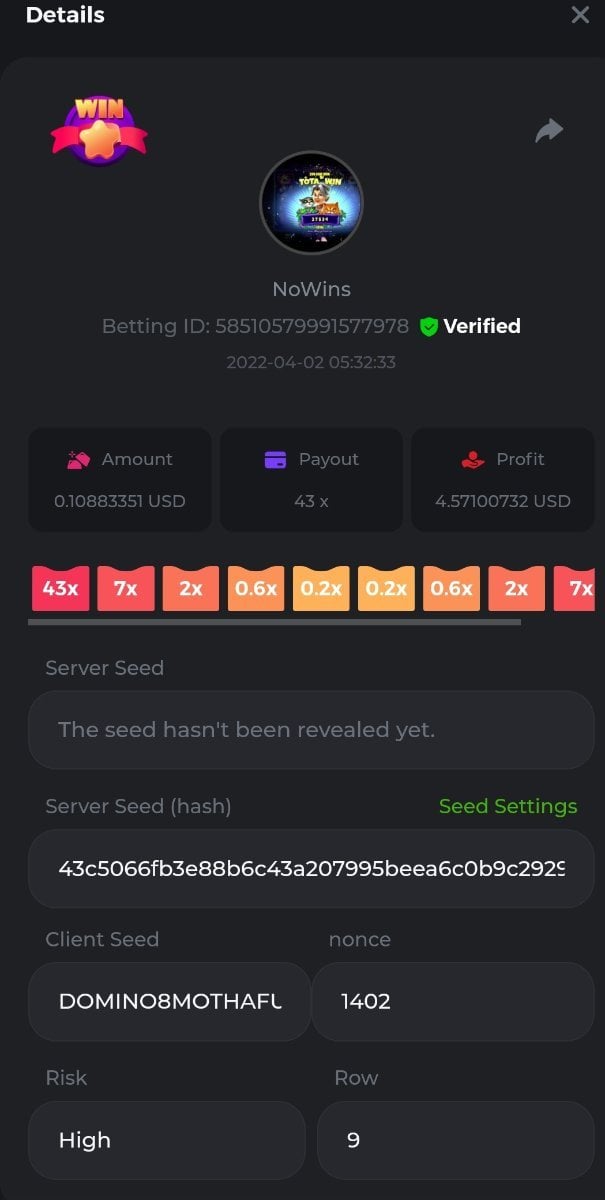Open NoWins profile avatar
The width and height of the screenshot is (605, 1200).
(311, 203)
